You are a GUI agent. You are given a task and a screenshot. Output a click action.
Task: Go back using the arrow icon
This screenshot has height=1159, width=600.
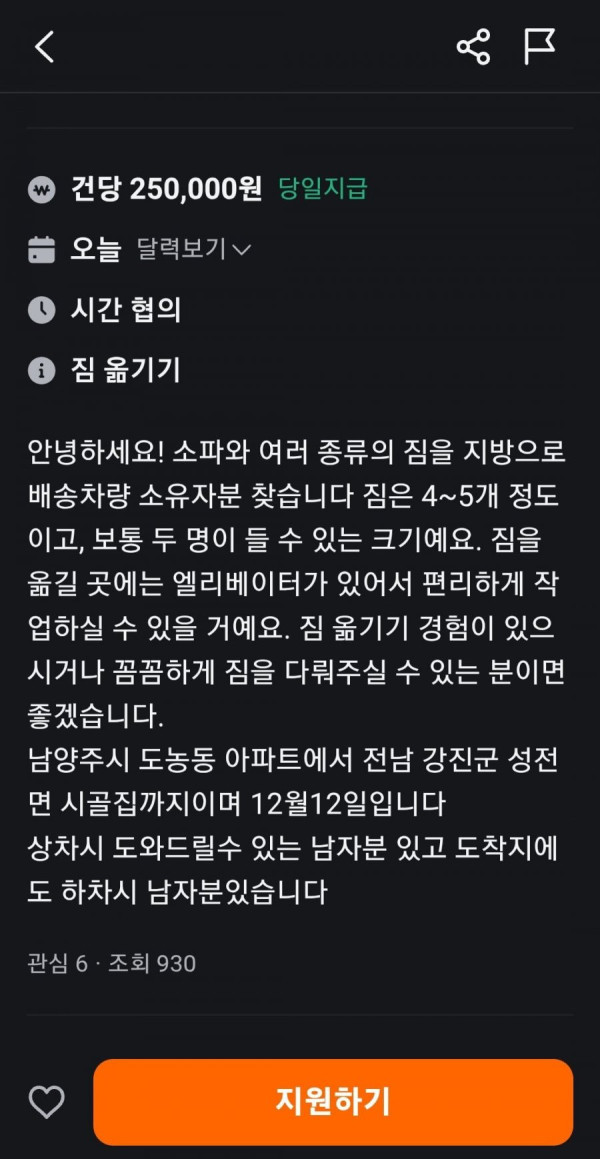point(45,47)
